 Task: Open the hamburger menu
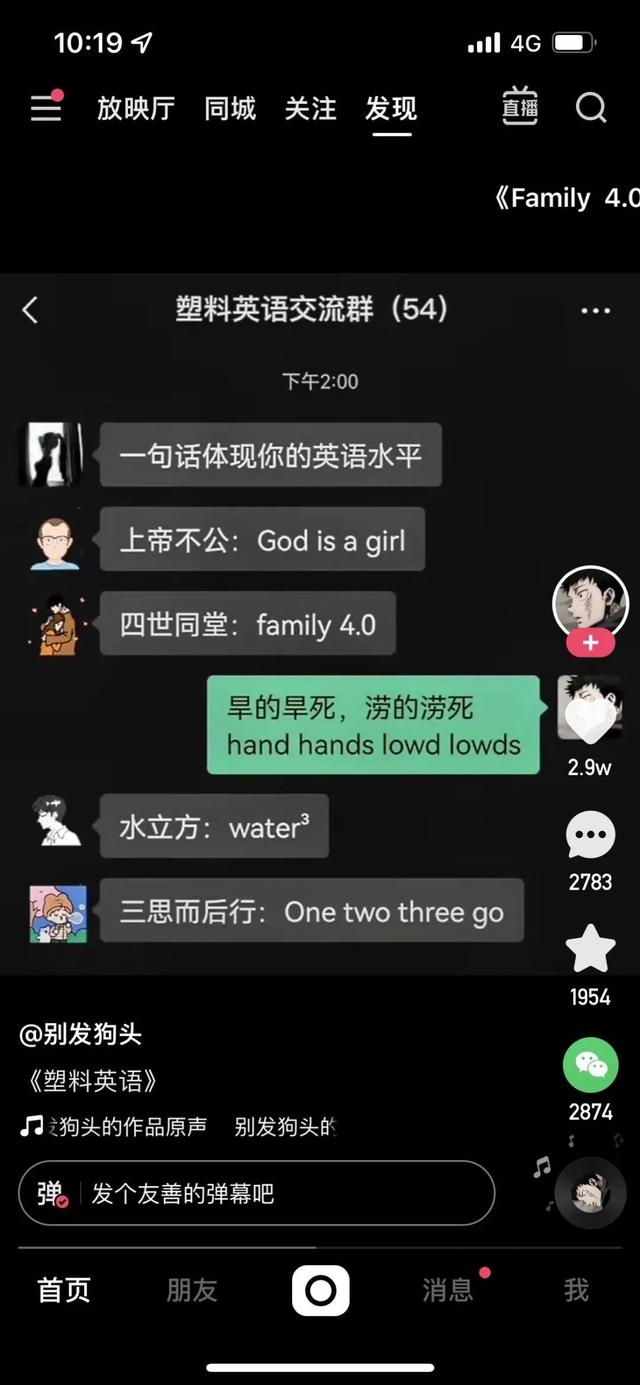click(x=46, y=108)
